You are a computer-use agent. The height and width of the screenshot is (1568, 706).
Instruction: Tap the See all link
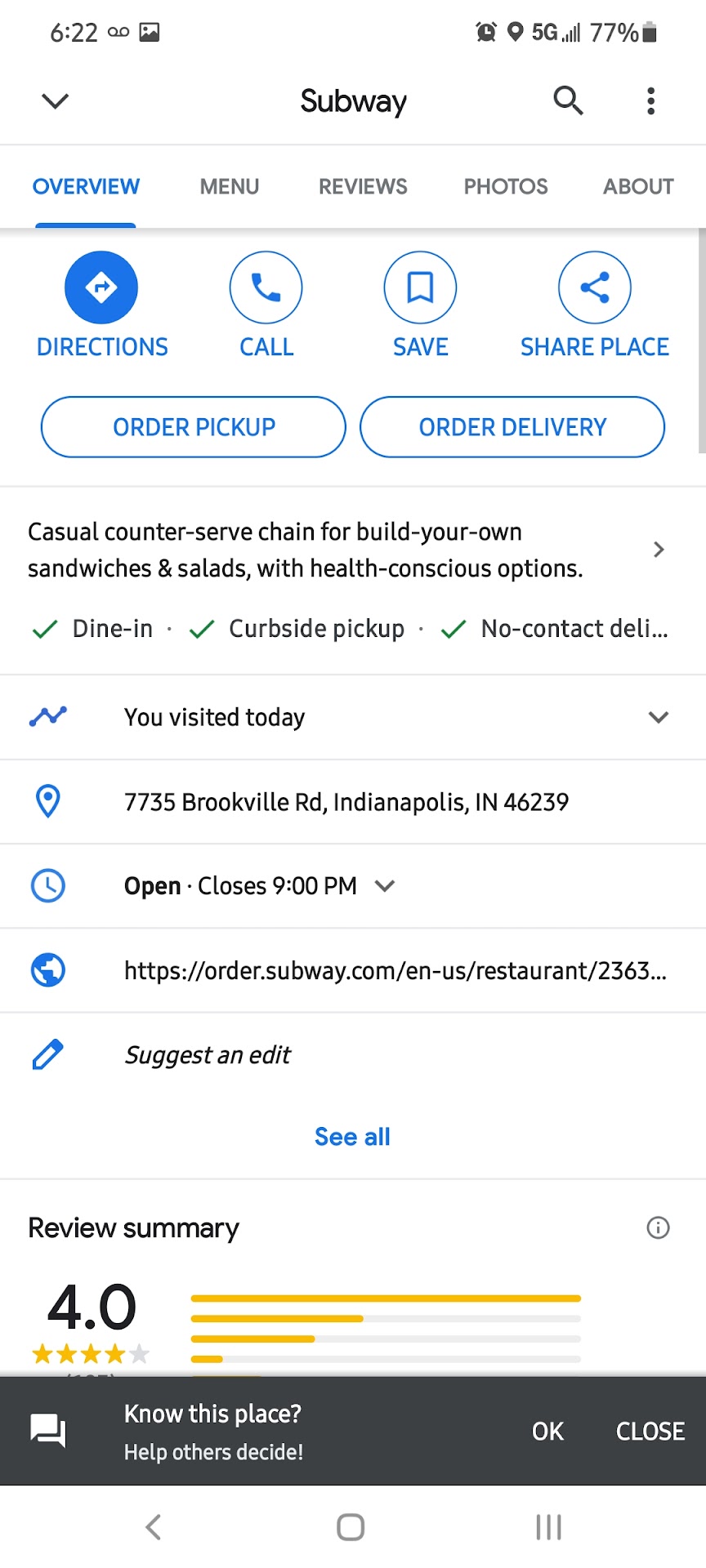(352, 1137)
